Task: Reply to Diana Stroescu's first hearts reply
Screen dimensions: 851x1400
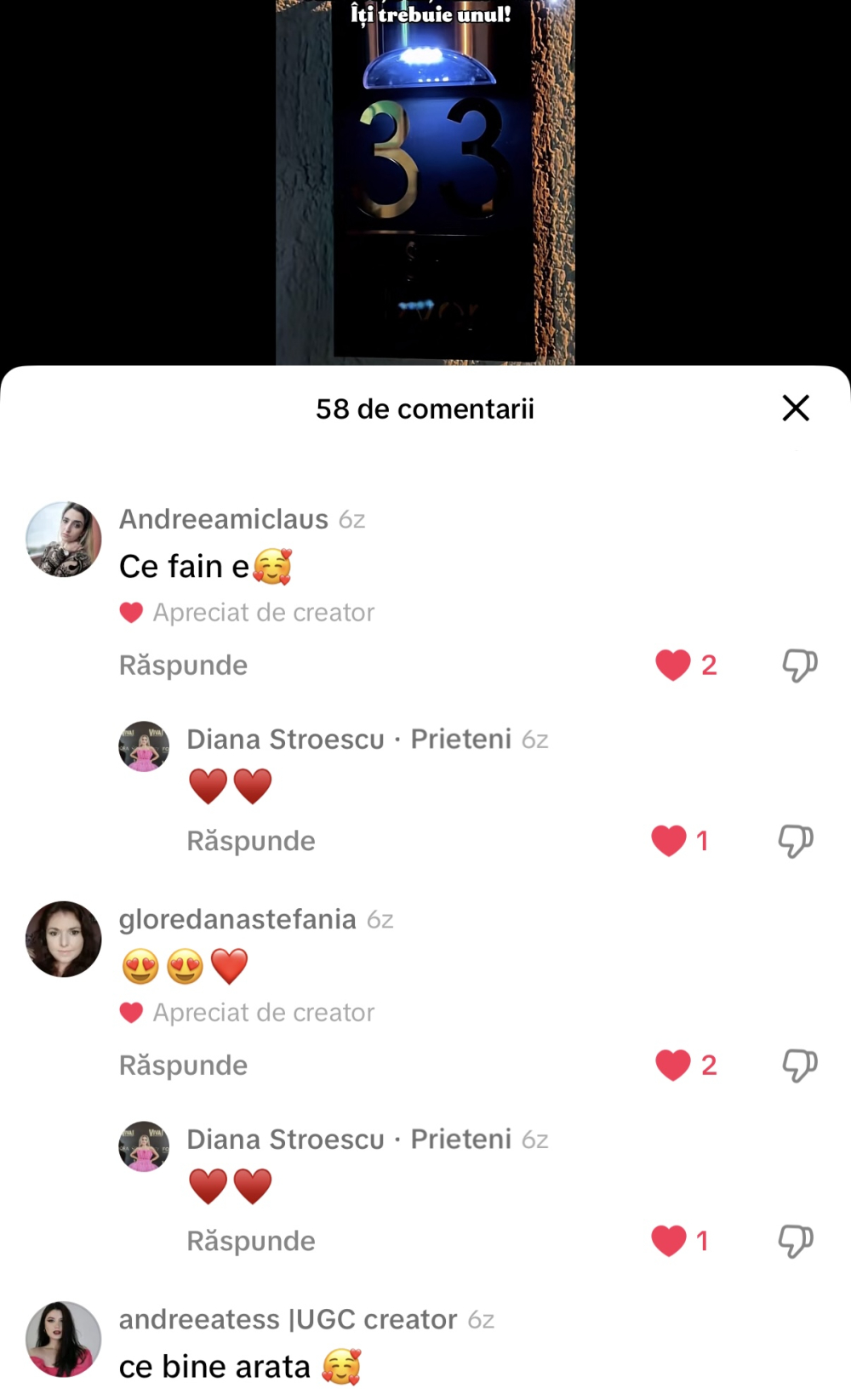Action: click(251, 841)
